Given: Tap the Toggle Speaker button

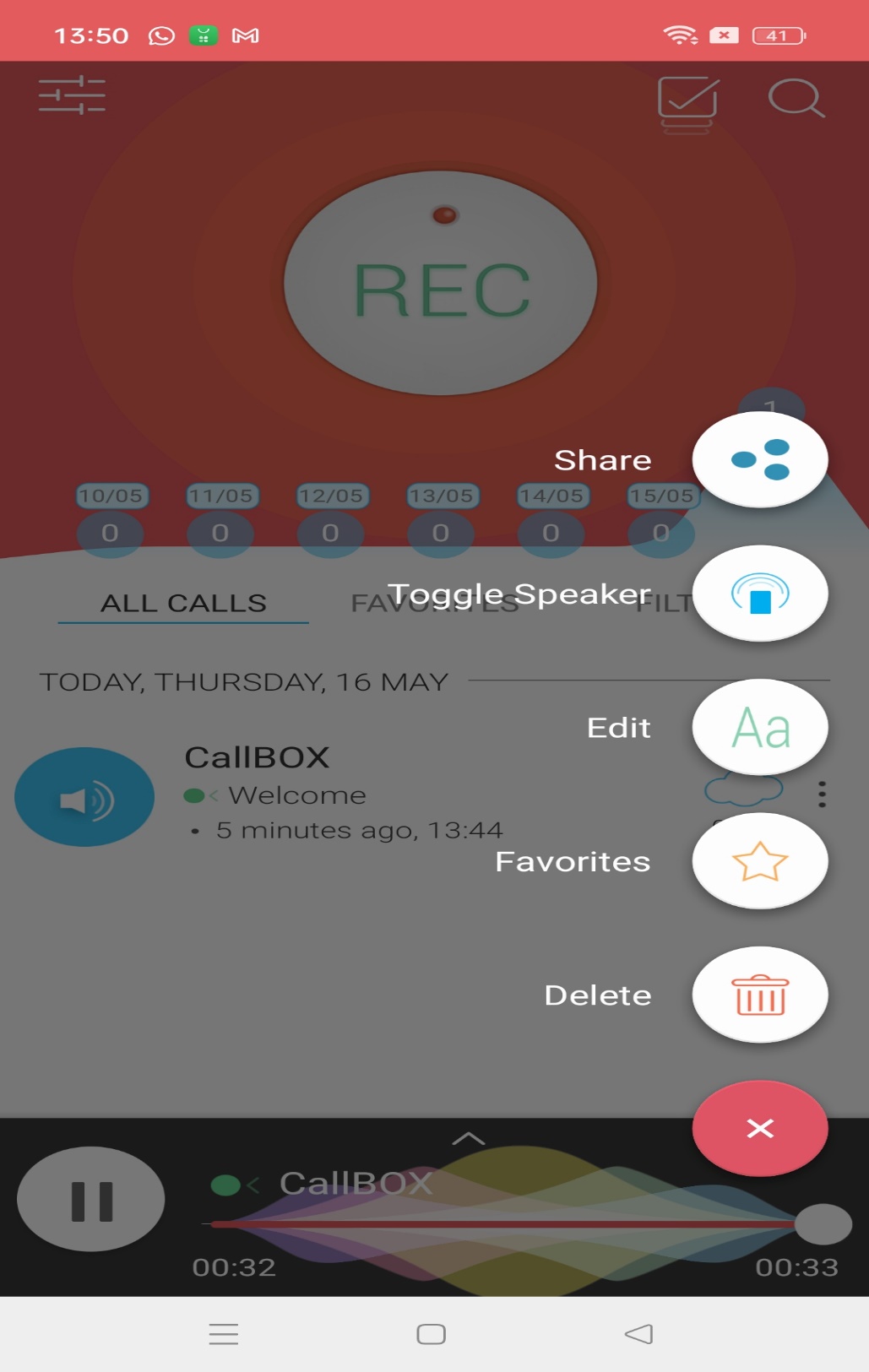Looking at the screenshot, I should (759, 594).
